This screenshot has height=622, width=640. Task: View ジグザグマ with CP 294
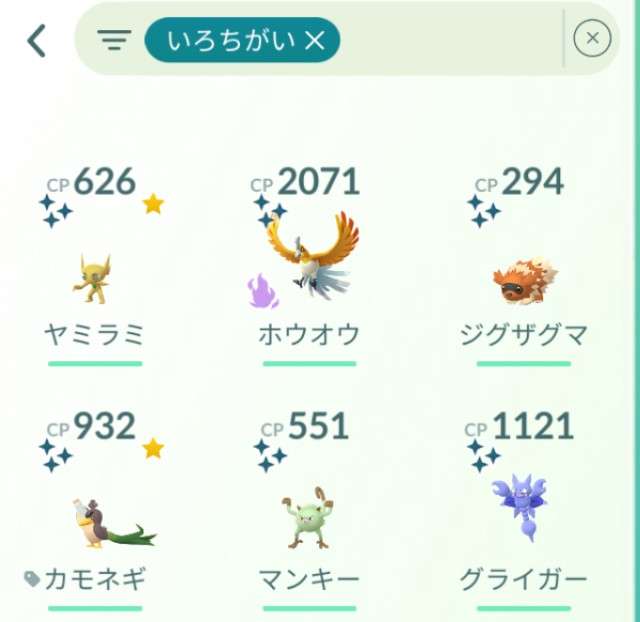point(523,279)
